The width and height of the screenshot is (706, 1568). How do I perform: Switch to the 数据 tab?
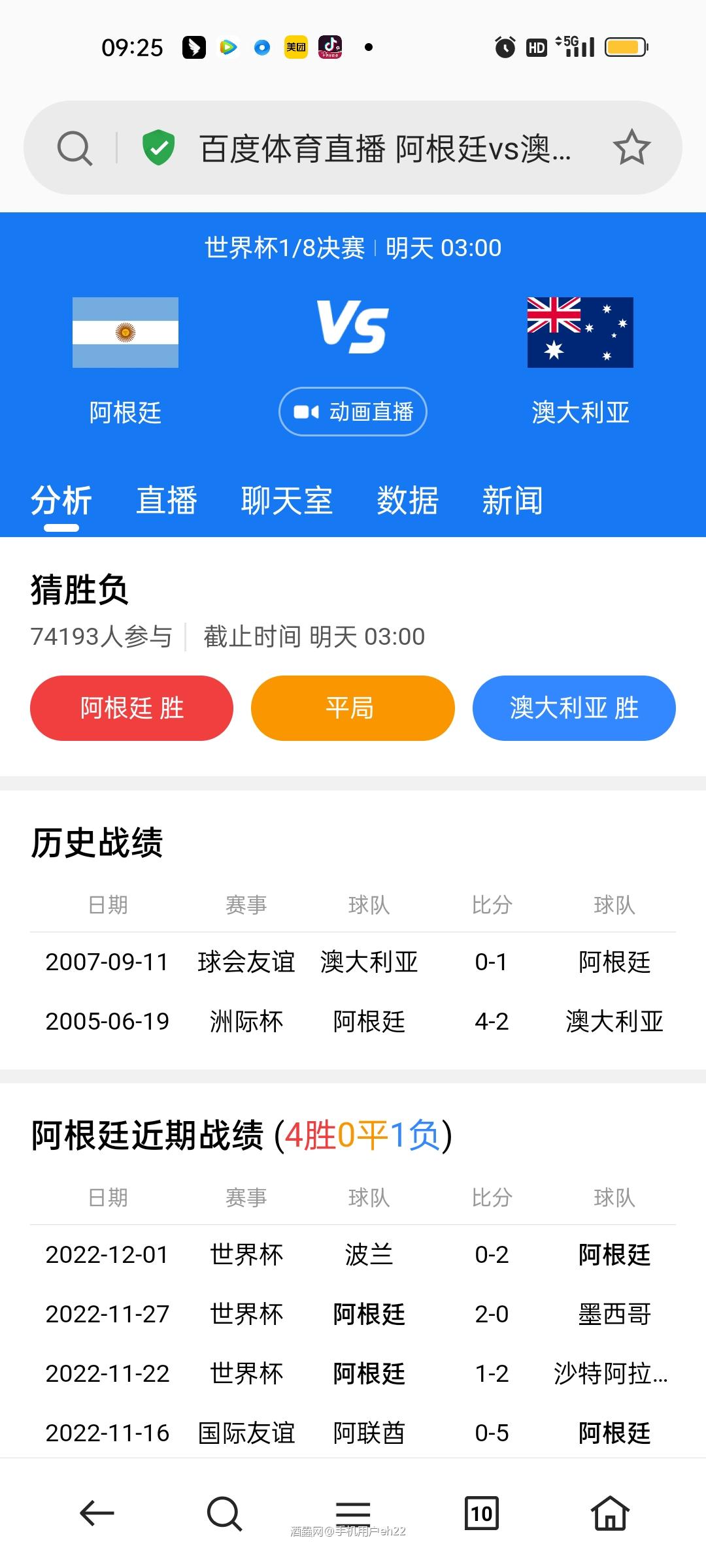pos(407,500)
